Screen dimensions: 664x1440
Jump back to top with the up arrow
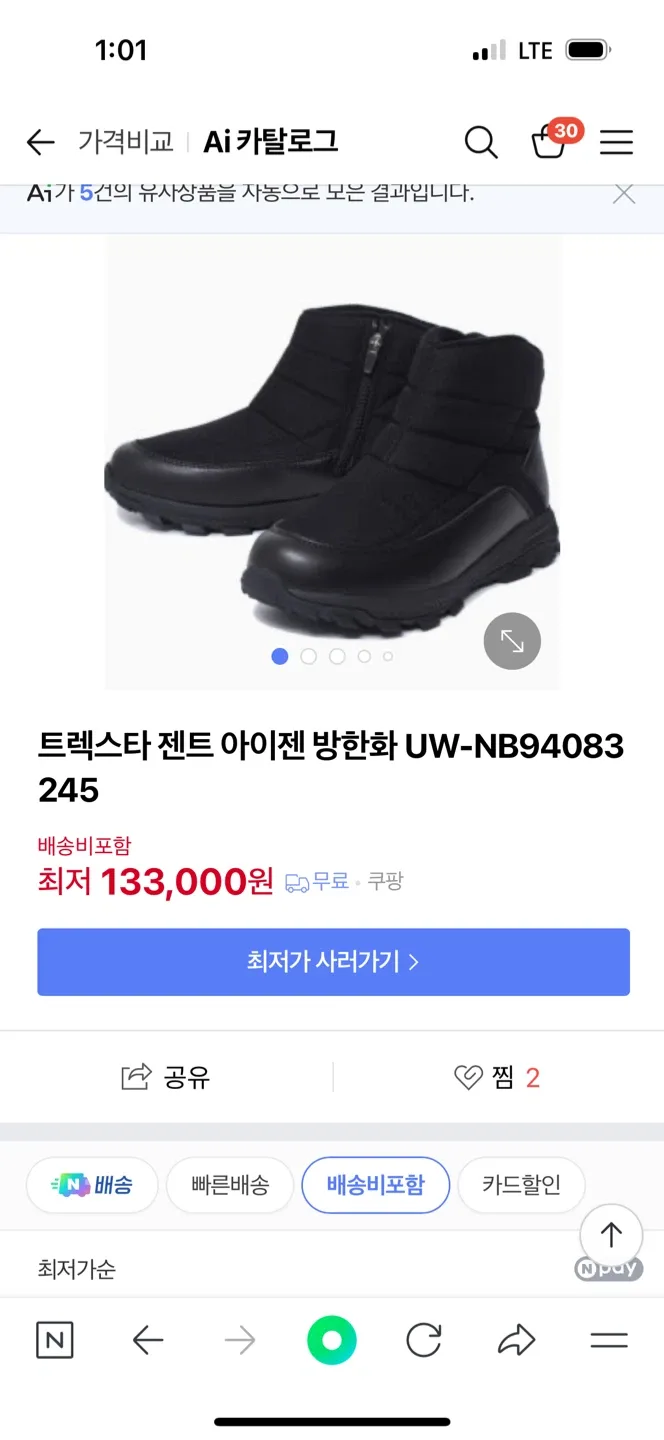pyautogui.click(x=610, y=1235)
